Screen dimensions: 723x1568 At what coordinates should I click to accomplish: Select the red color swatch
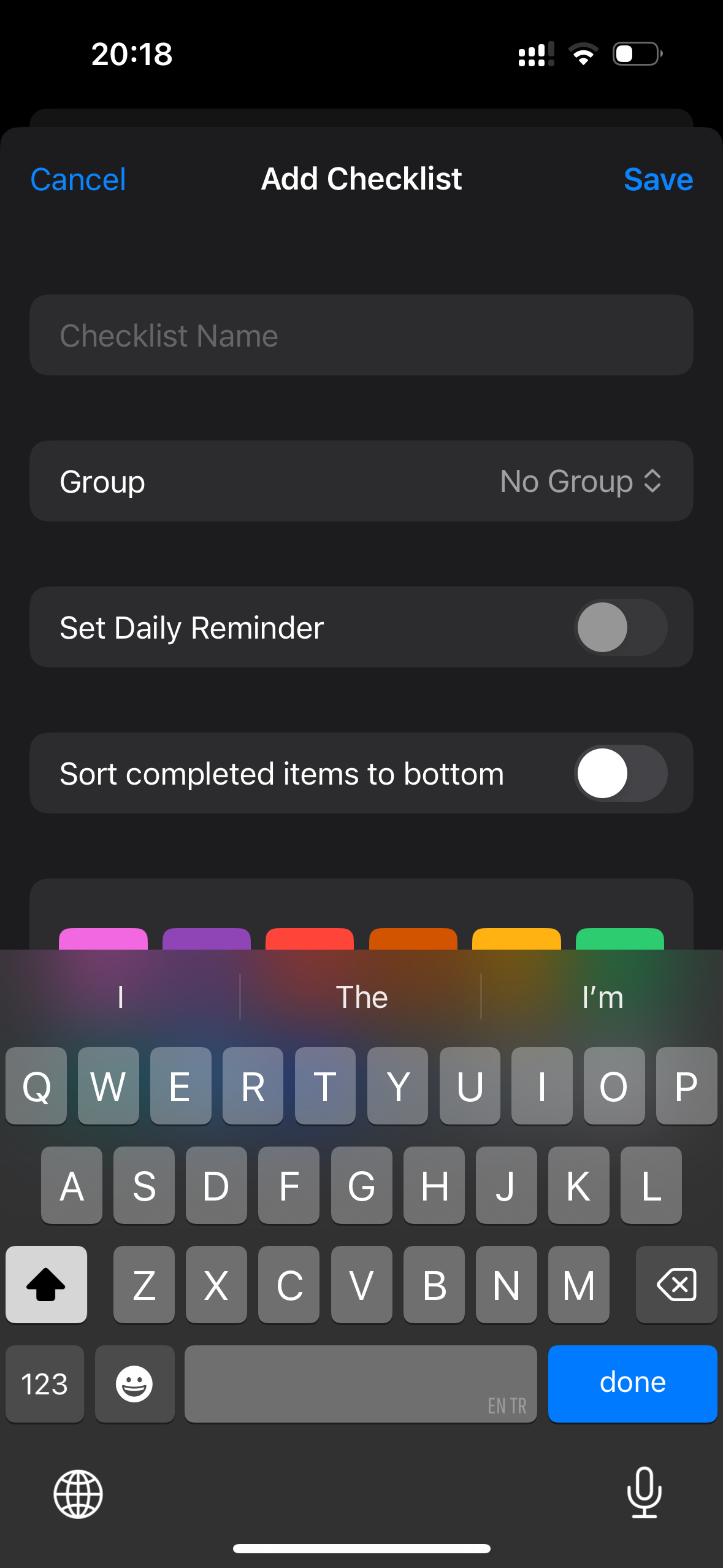coord(310,939)
